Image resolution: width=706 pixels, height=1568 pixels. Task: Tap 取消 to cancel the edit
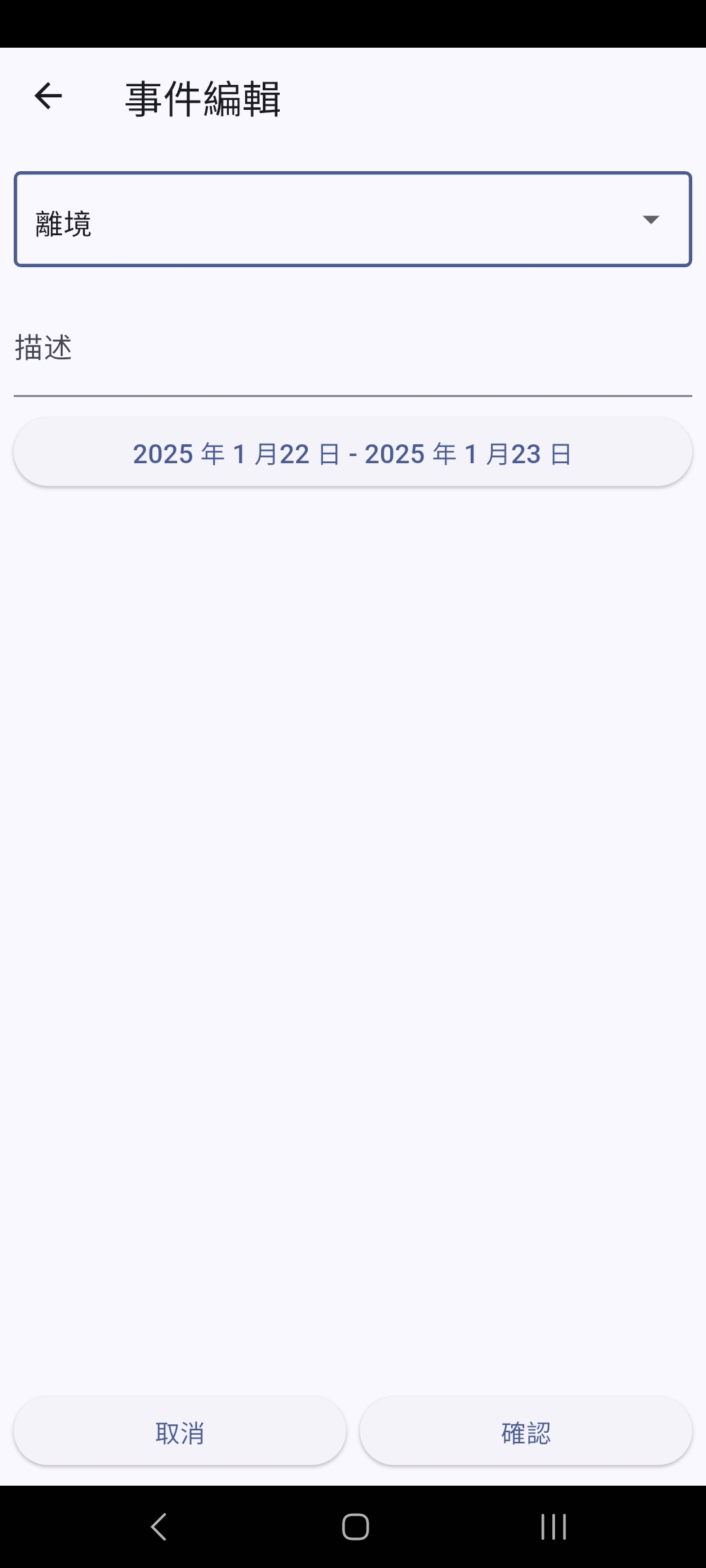tap(180, 1431)
